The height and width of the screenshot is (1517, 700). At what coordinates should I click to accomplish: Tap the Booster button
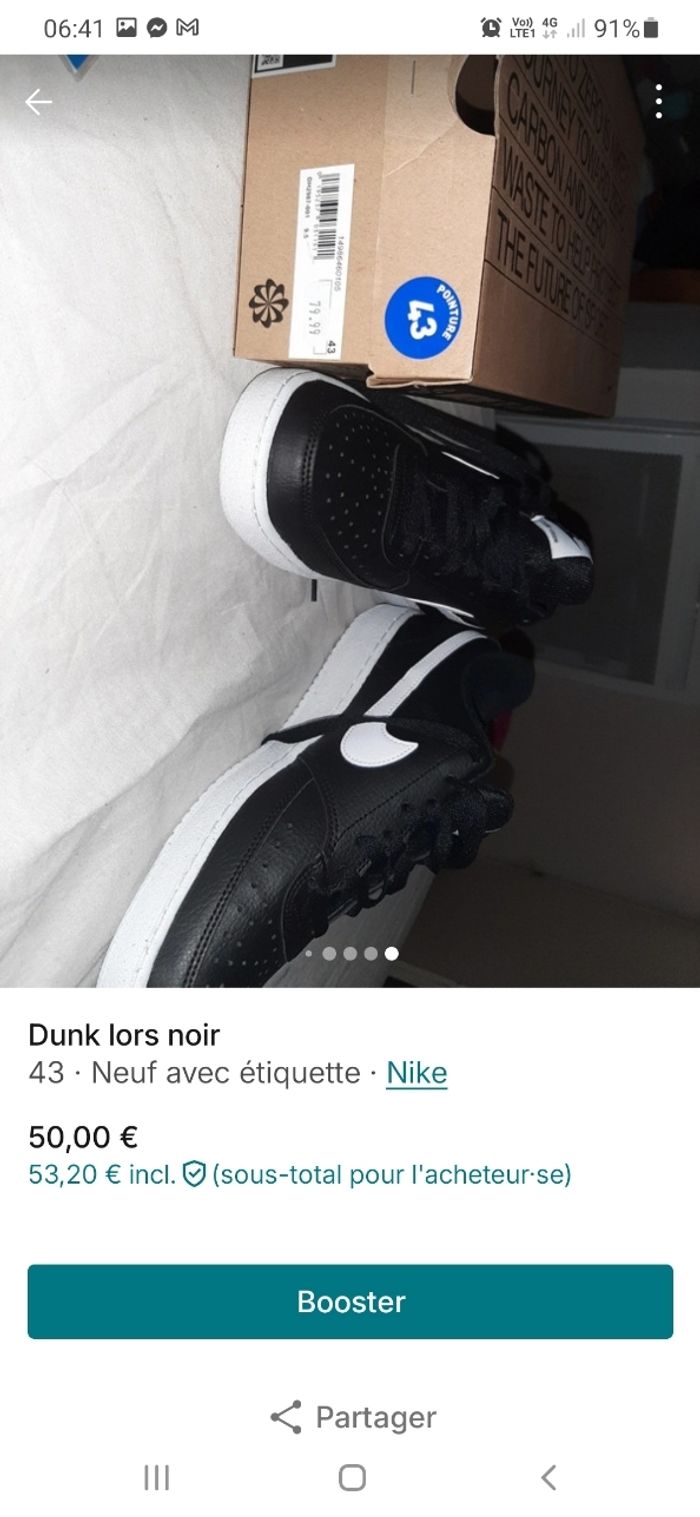[x=350, y=1301]
